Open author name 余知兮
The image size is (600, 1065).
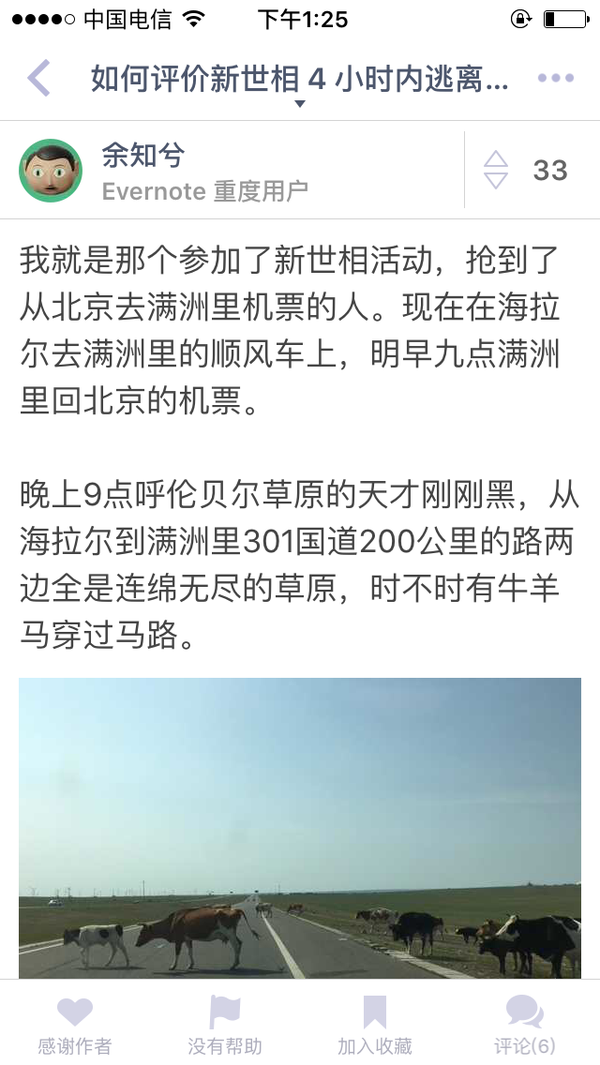click(143, 156)
